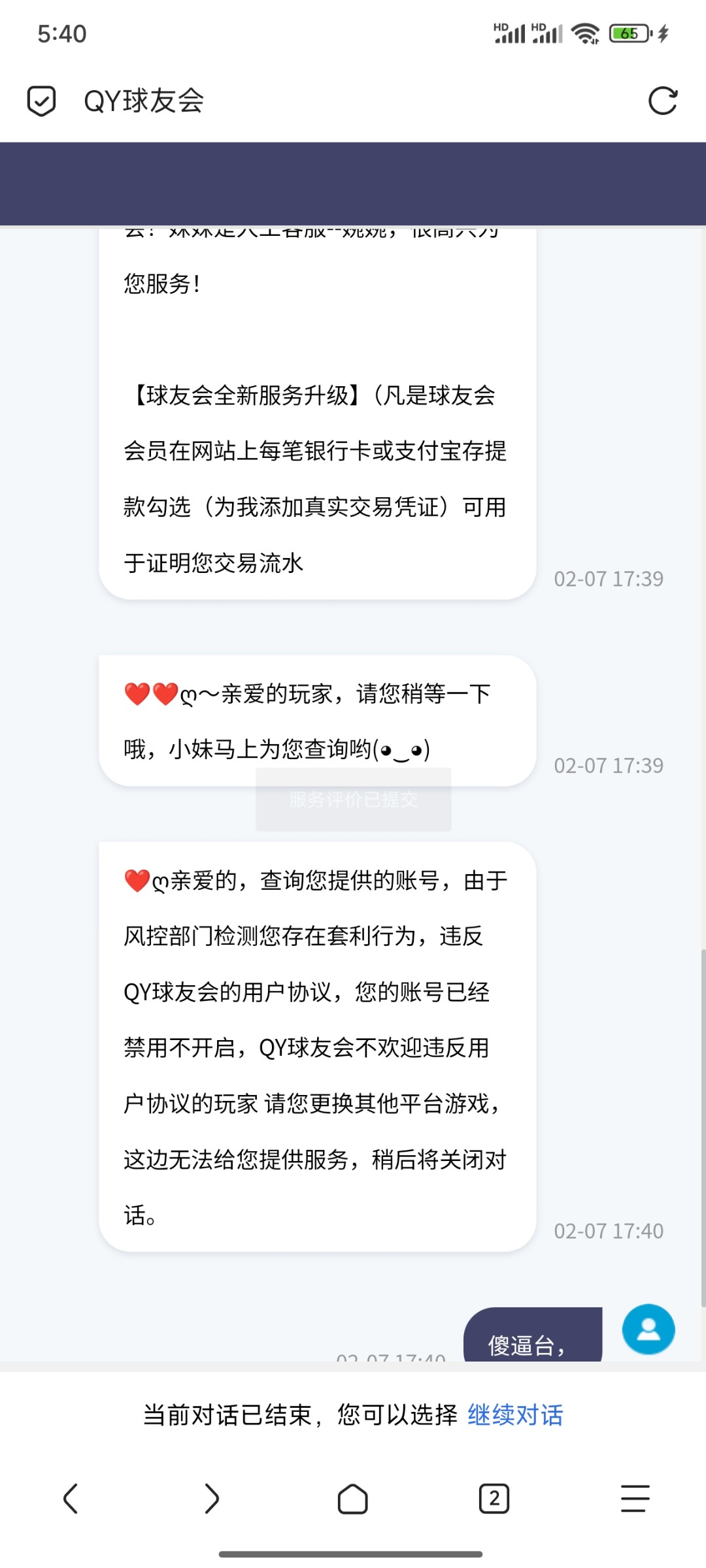This screenshot has height=1568, width=706.
Task: Open the site security shield icon
Action: click(41, 101)
